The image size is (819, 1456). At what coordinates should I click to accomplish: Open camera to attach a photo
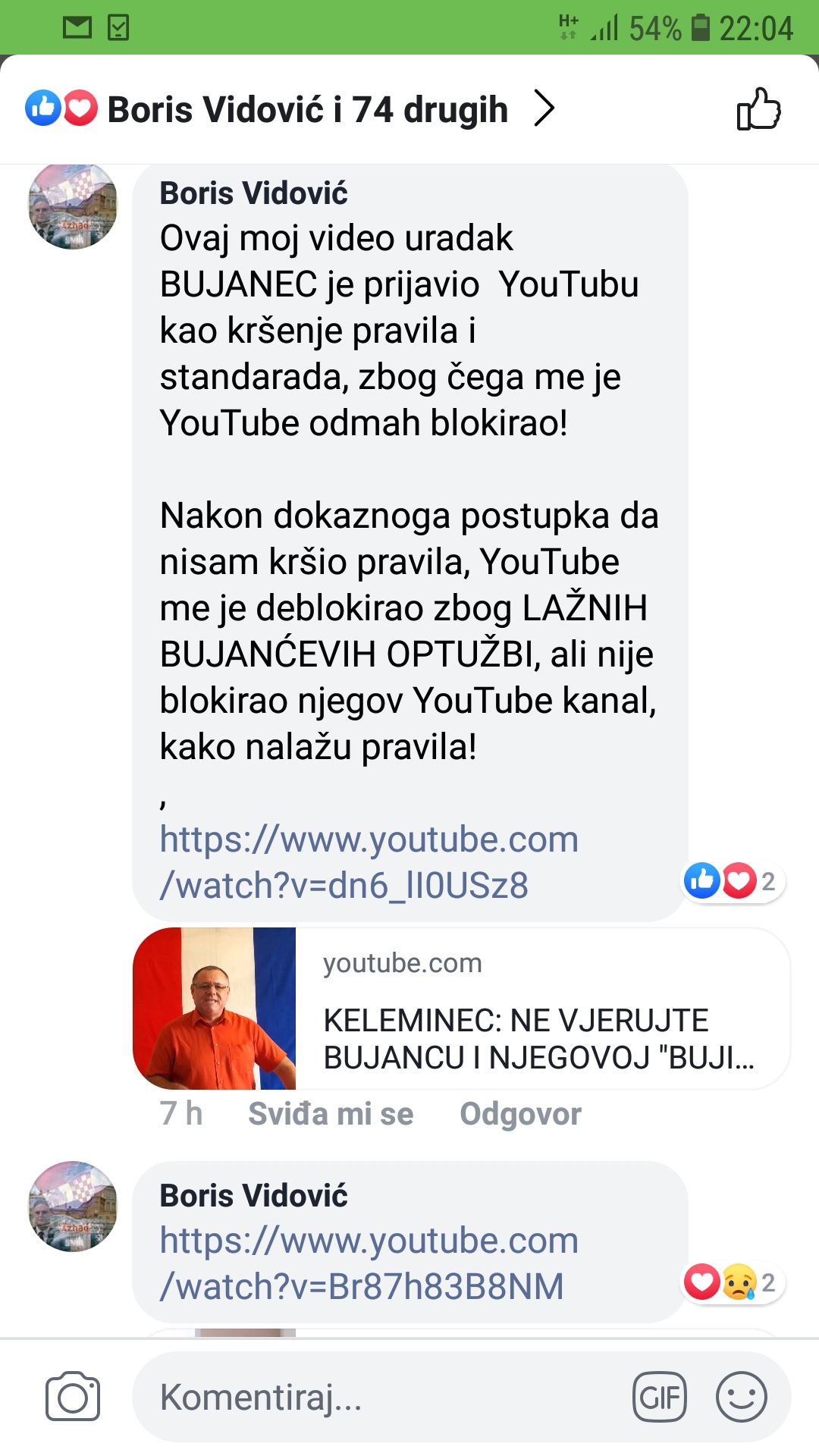[73, 1397]
